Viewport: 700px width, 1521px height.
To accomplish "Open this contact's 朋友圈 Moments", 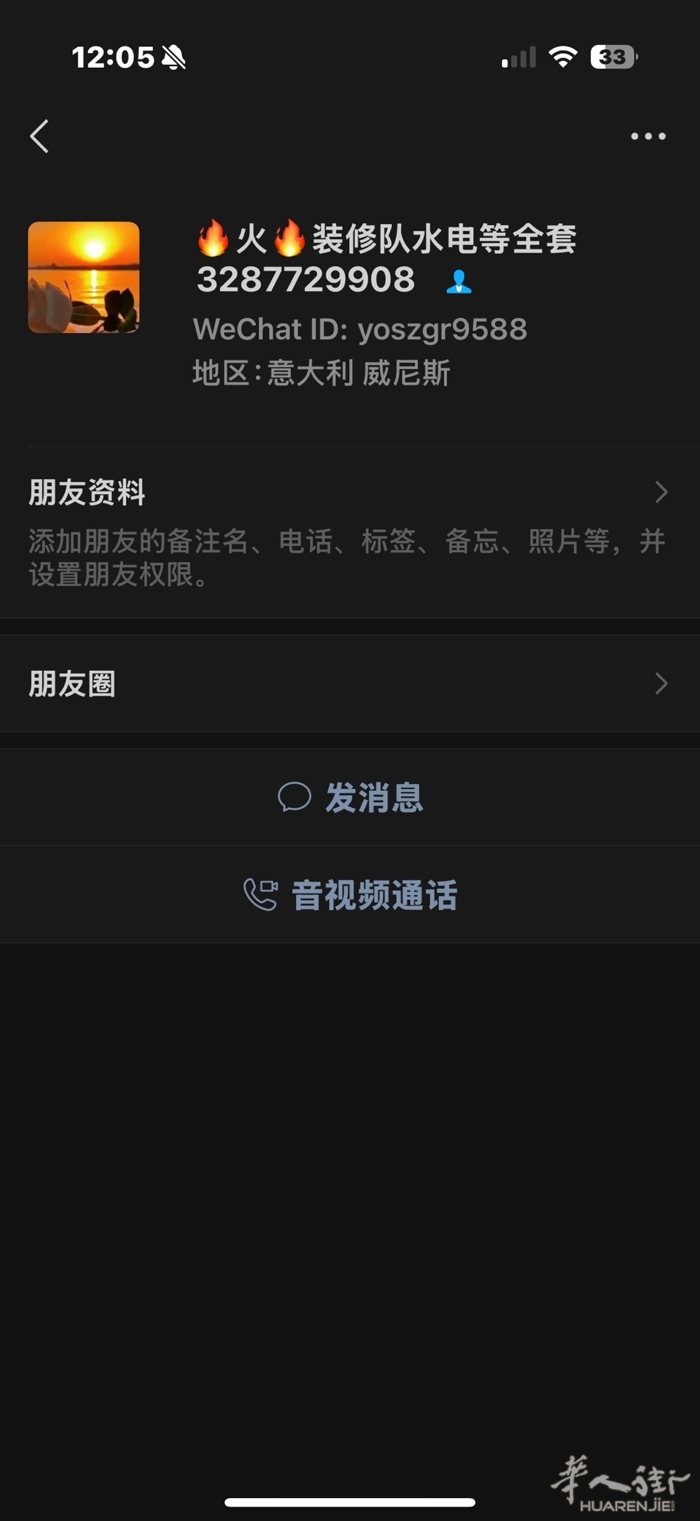I will [350, 684].
